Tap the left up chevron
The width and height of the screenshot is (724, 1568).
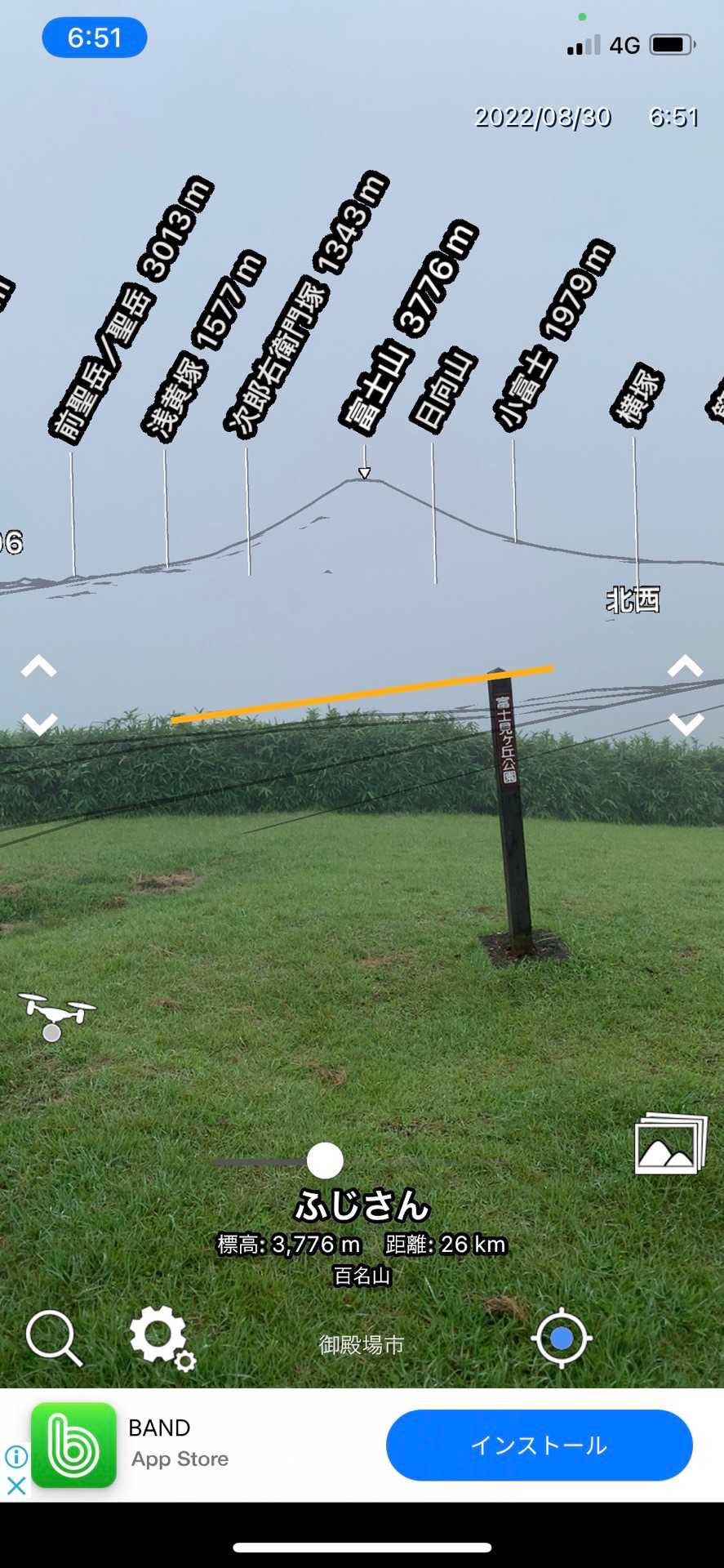tap(38, 668)
